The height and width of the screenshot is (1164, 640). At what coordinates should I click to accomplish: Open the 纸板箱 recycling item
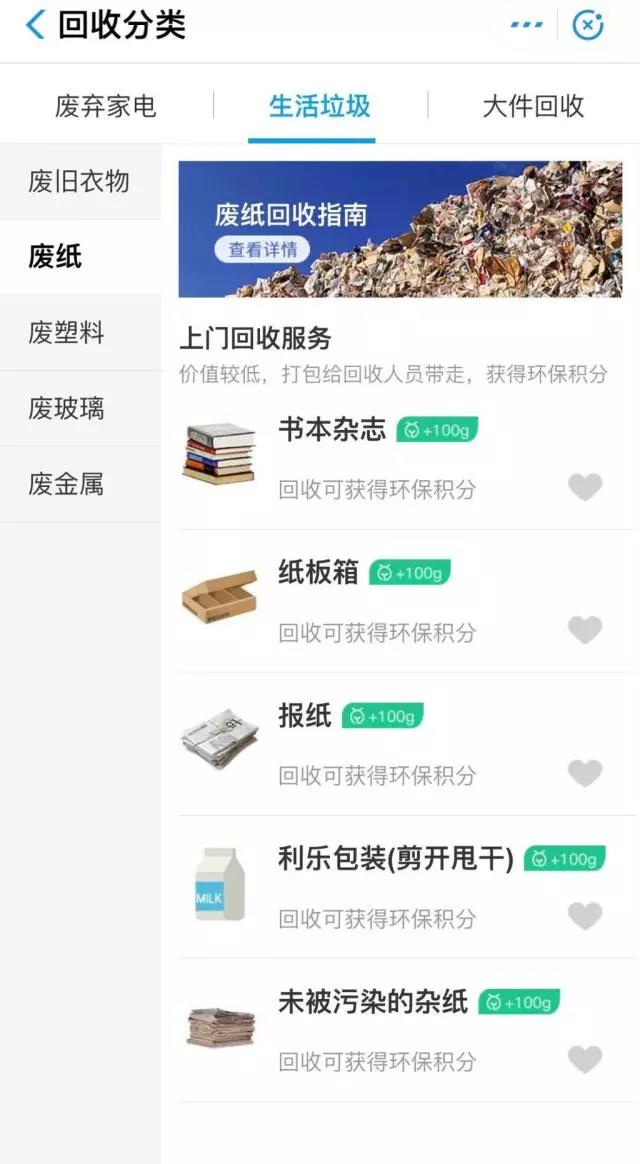tap(407, 601)
